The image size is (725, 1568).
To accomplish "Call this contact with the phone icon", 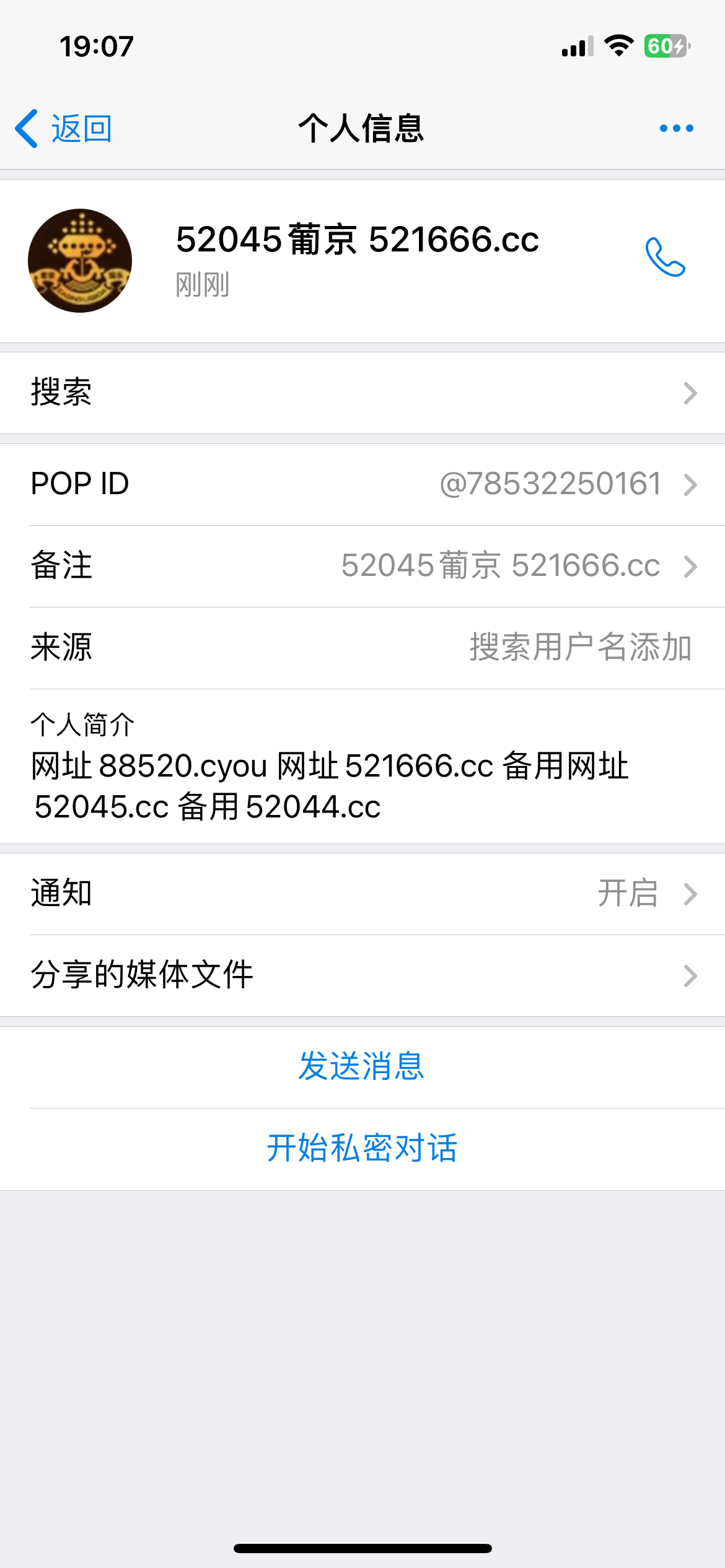I will click(665, 257).
